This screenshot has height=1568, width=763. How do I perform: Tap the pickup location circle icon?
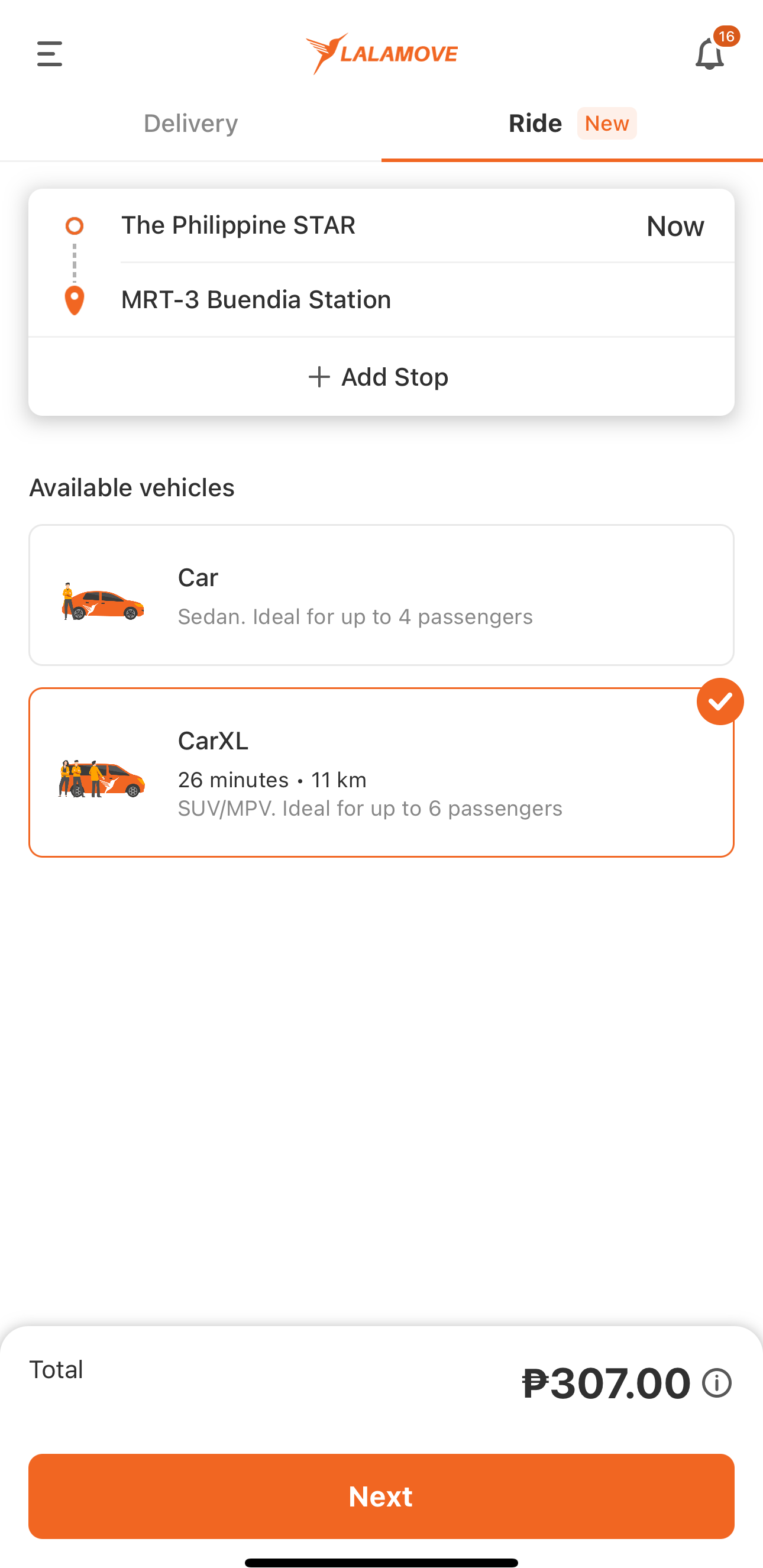[x=73, y=225]
